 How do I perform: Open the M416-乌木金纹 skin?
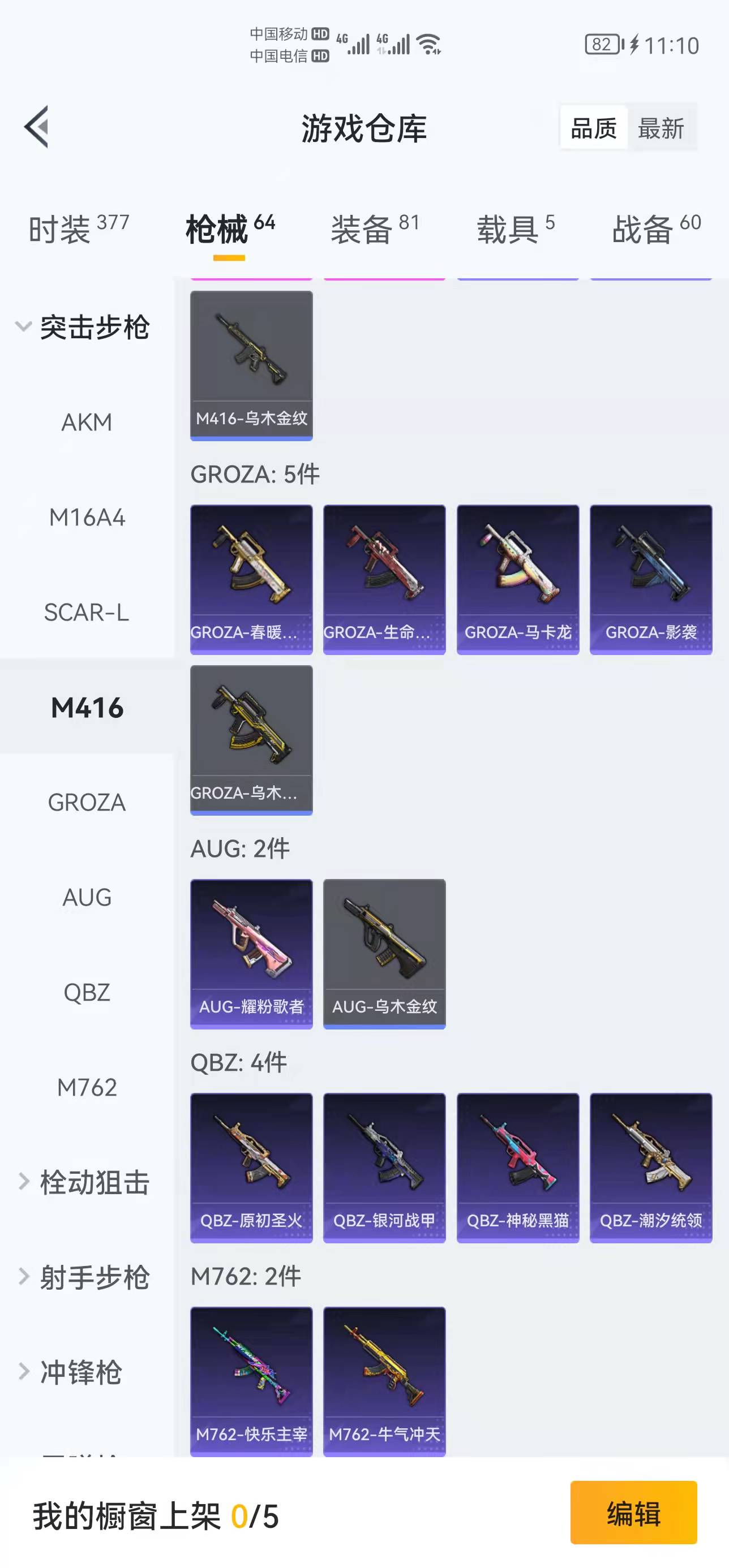coord(251,365)
